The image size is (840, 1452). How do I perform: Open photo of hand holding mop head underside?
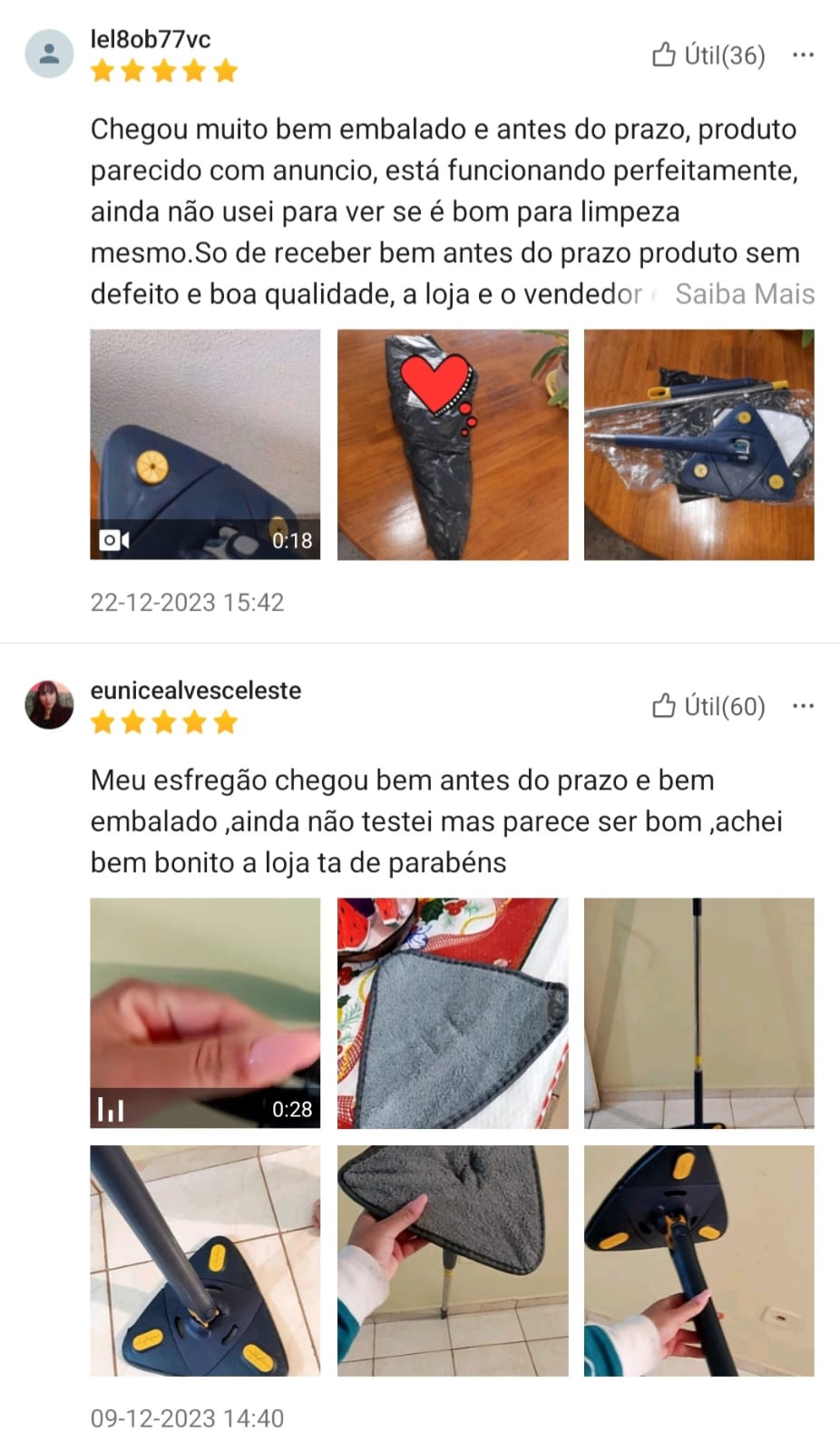[698, 1260]
